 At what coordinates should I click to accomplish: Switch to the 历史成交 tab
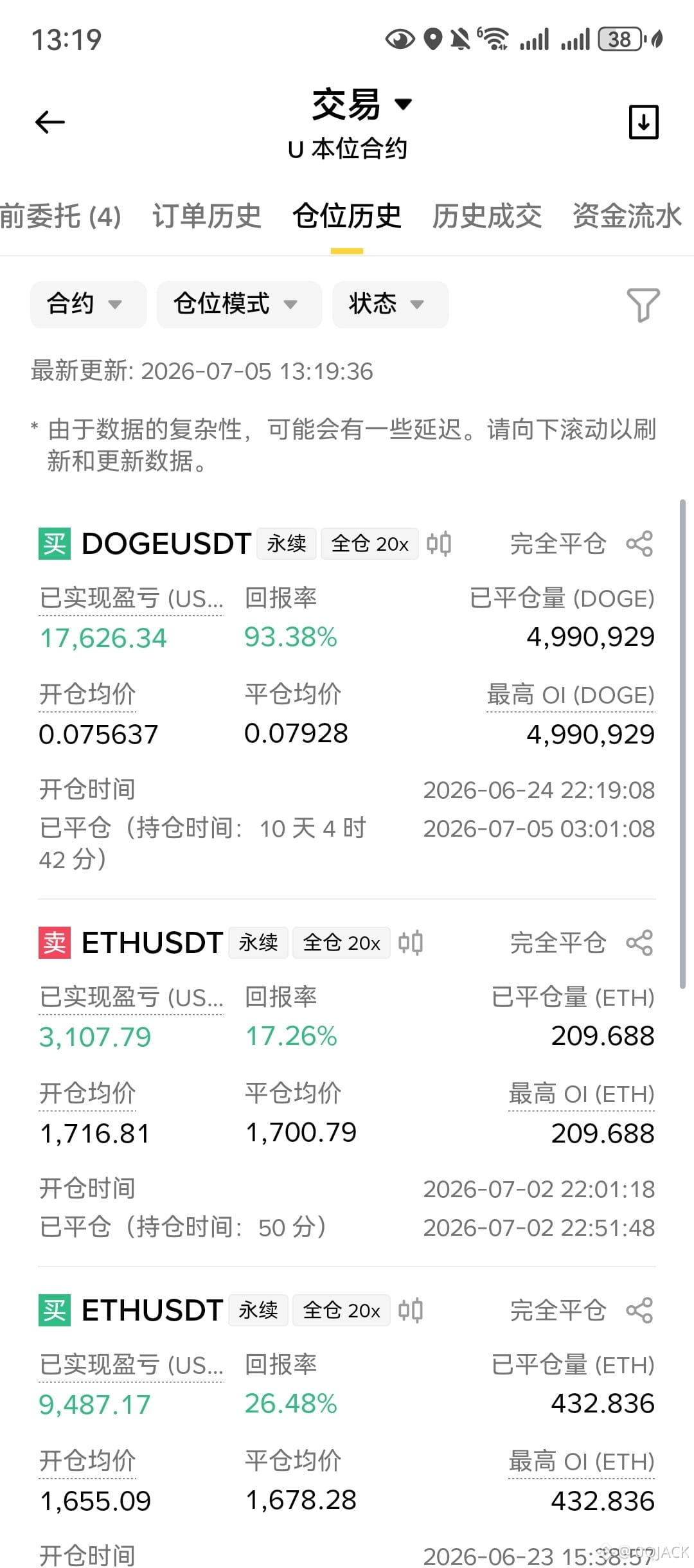tap(487, 216)
